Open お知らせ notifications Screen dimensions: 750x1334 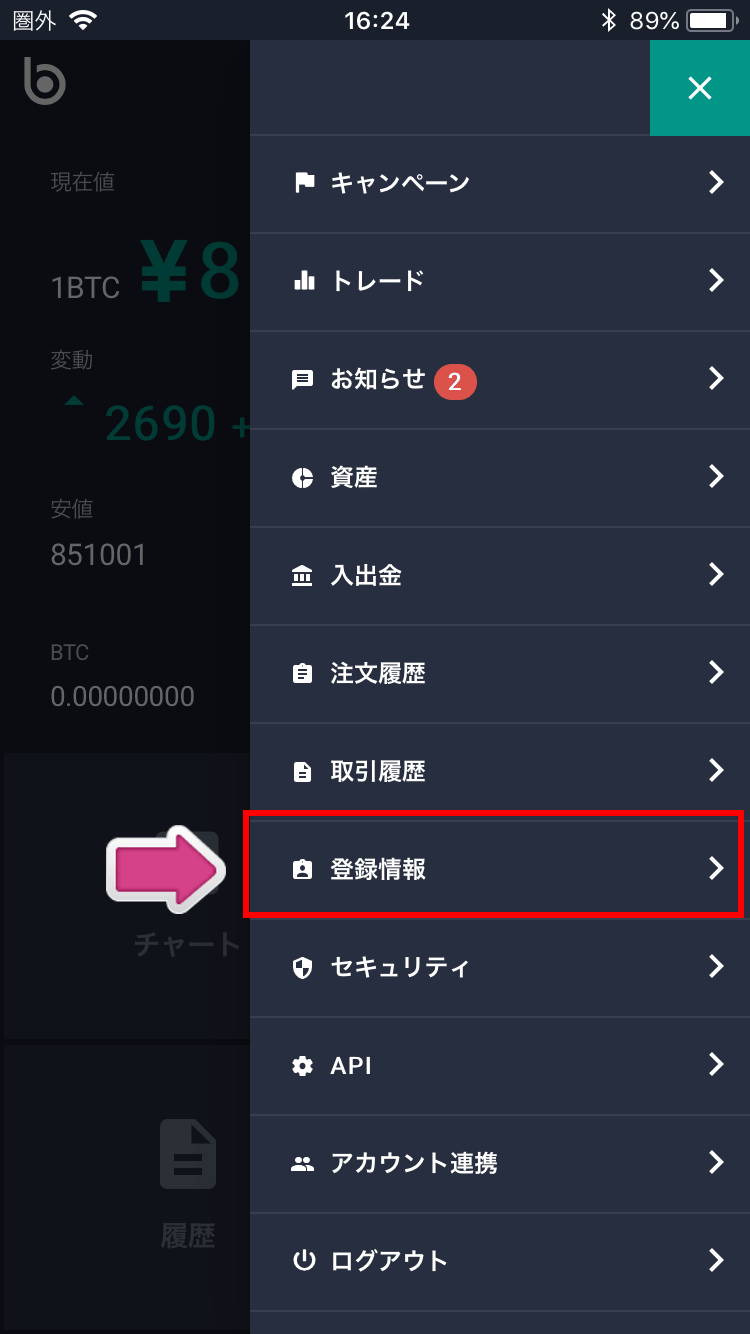tap(500, 380)
